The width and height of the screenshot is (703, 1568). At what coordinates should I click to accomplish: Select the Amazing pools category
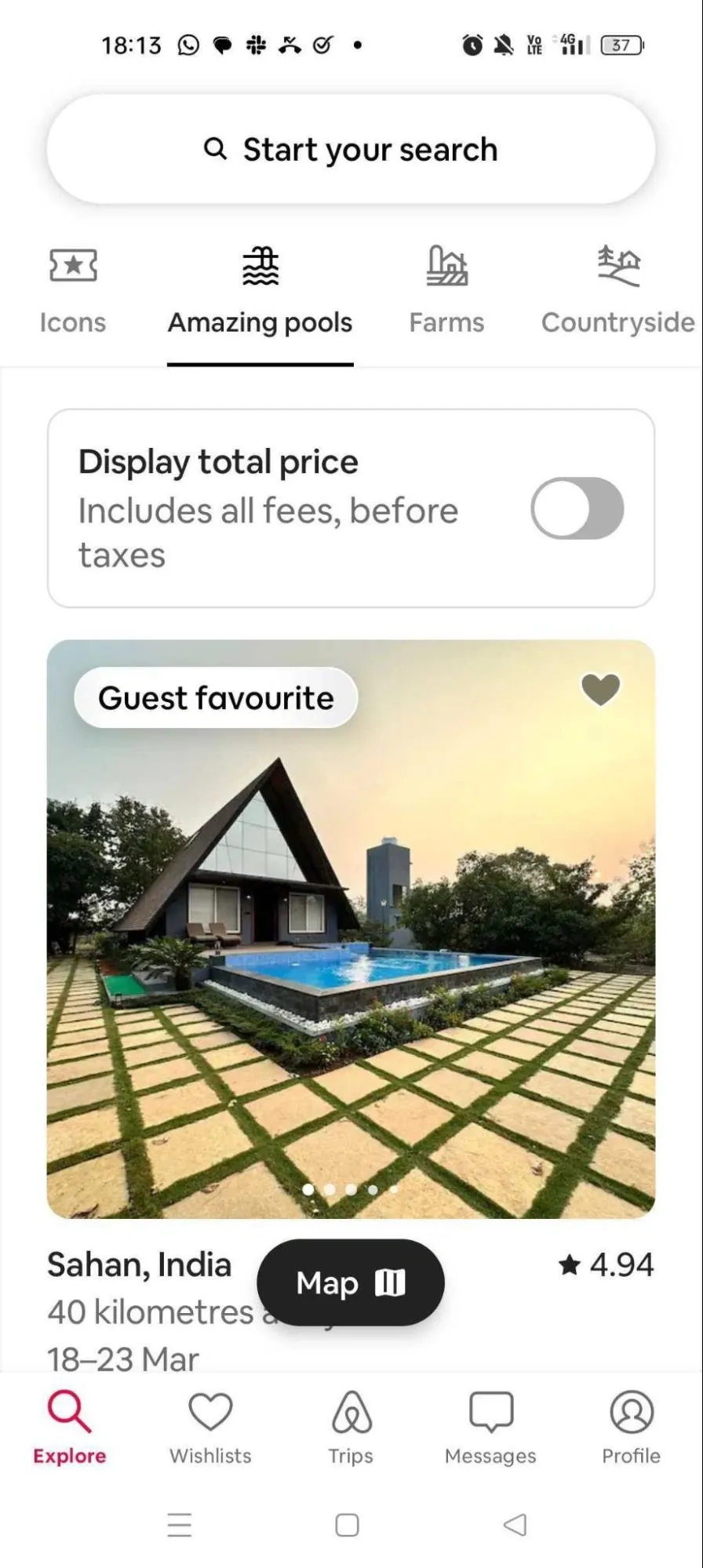260,290
